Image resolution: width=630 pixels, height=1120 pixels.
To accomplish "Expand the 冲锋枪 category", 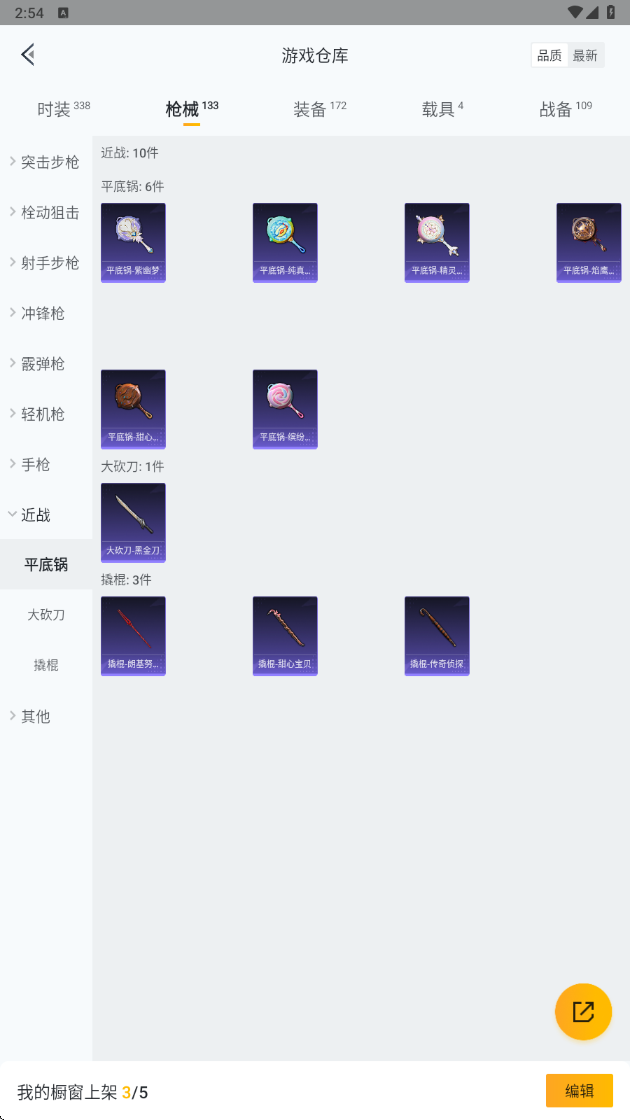I will 46,313.
